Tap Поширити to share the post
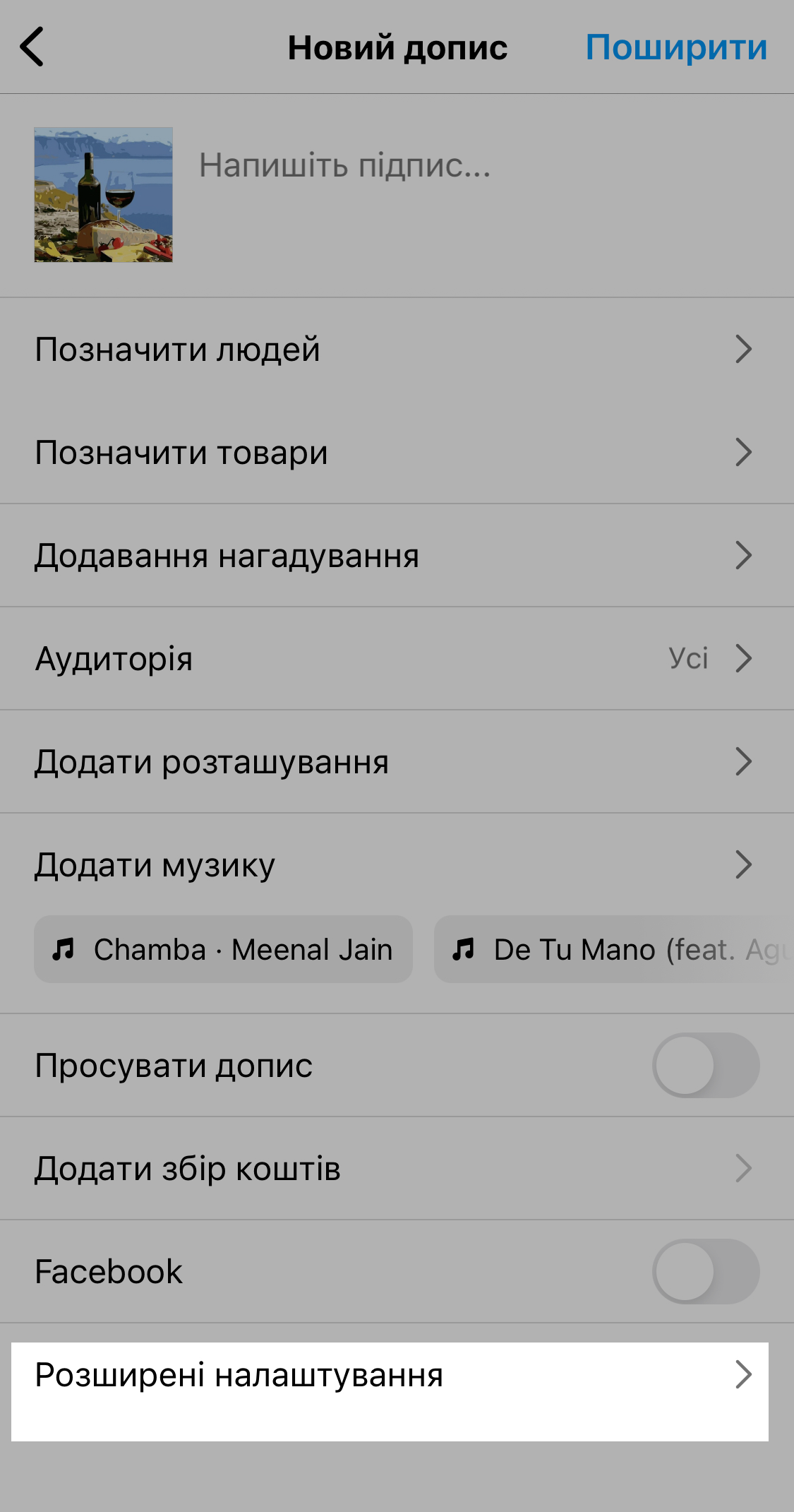This screenshot has width=794, height=1512. pyautogui.click(x=675, y=47)
